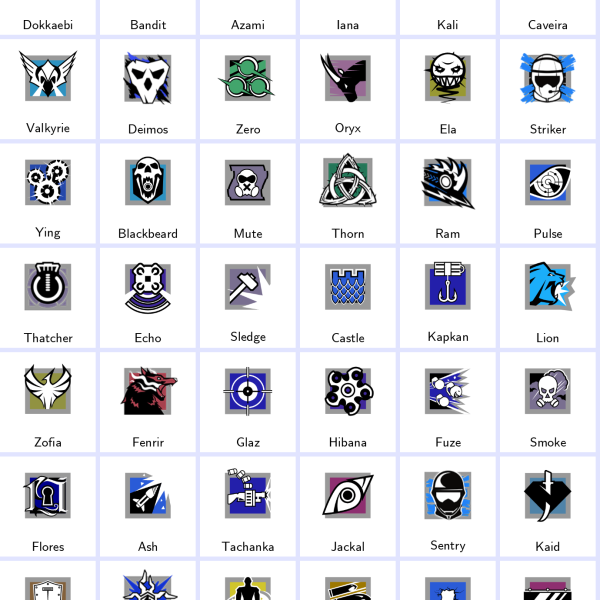The width and height of the screenshot is (600, 600).
Task: Select Ela from the grid
Action: [x=448, y=78]
